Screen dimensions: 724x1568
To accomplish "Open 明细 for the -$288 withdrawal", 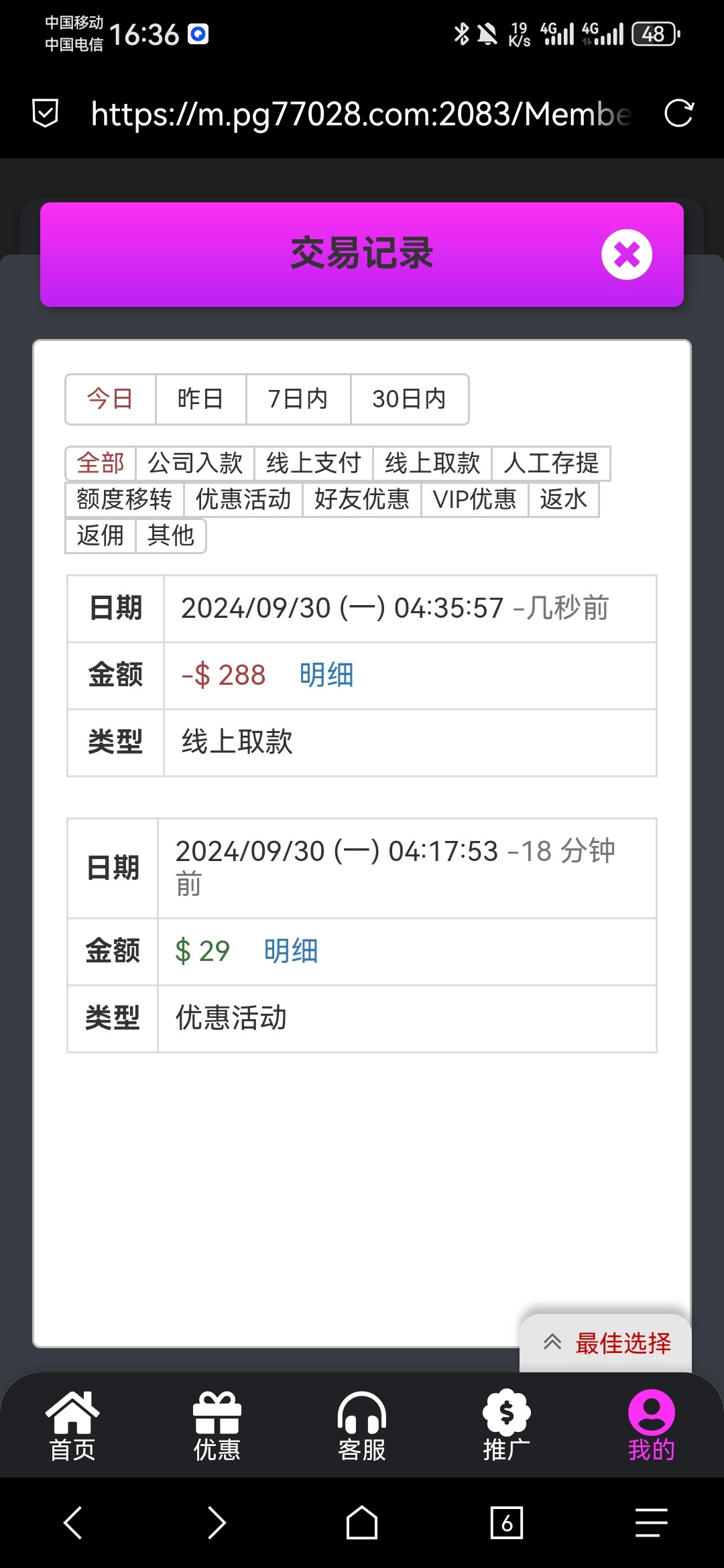I will pos(326,675).
